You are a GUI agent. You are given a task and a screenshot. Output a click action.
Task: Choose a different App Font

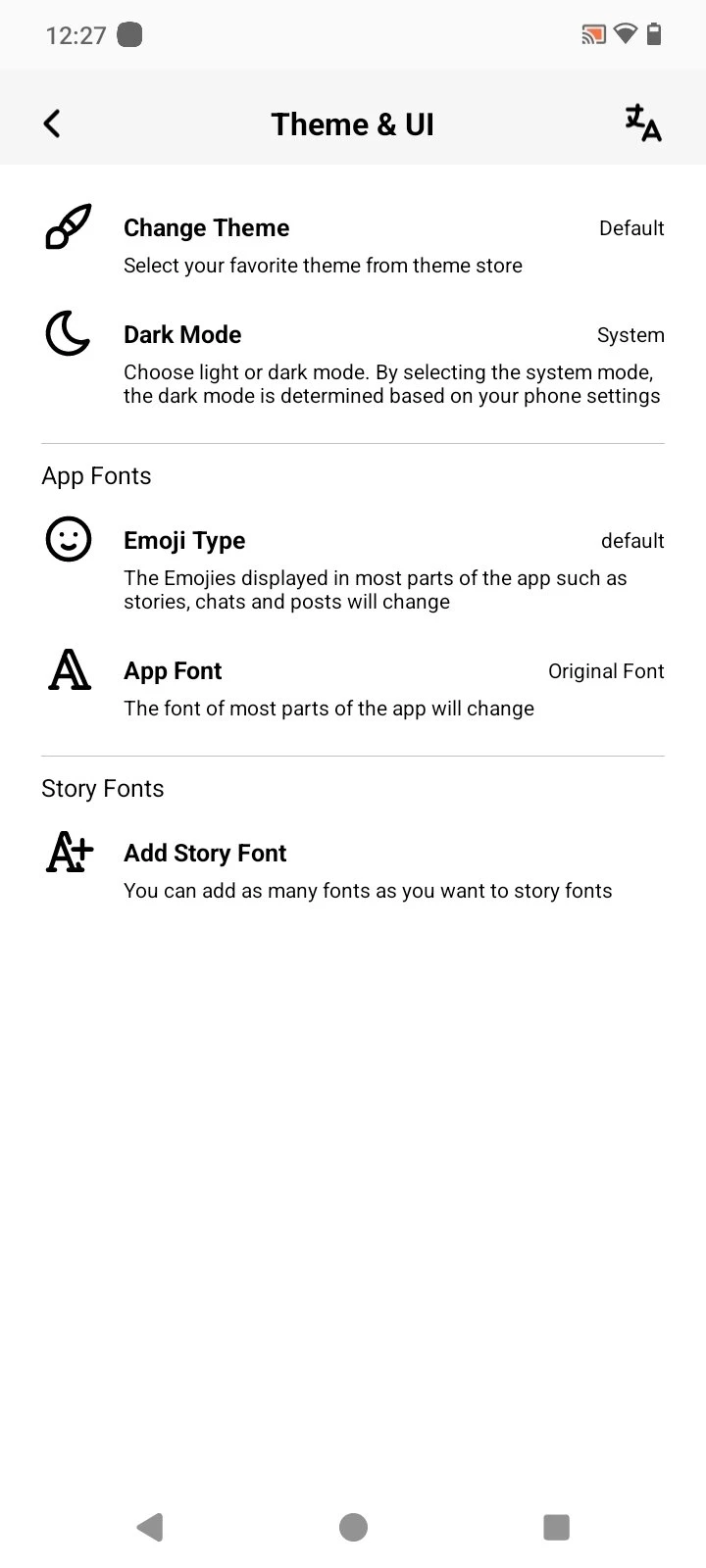click(353, 688)
